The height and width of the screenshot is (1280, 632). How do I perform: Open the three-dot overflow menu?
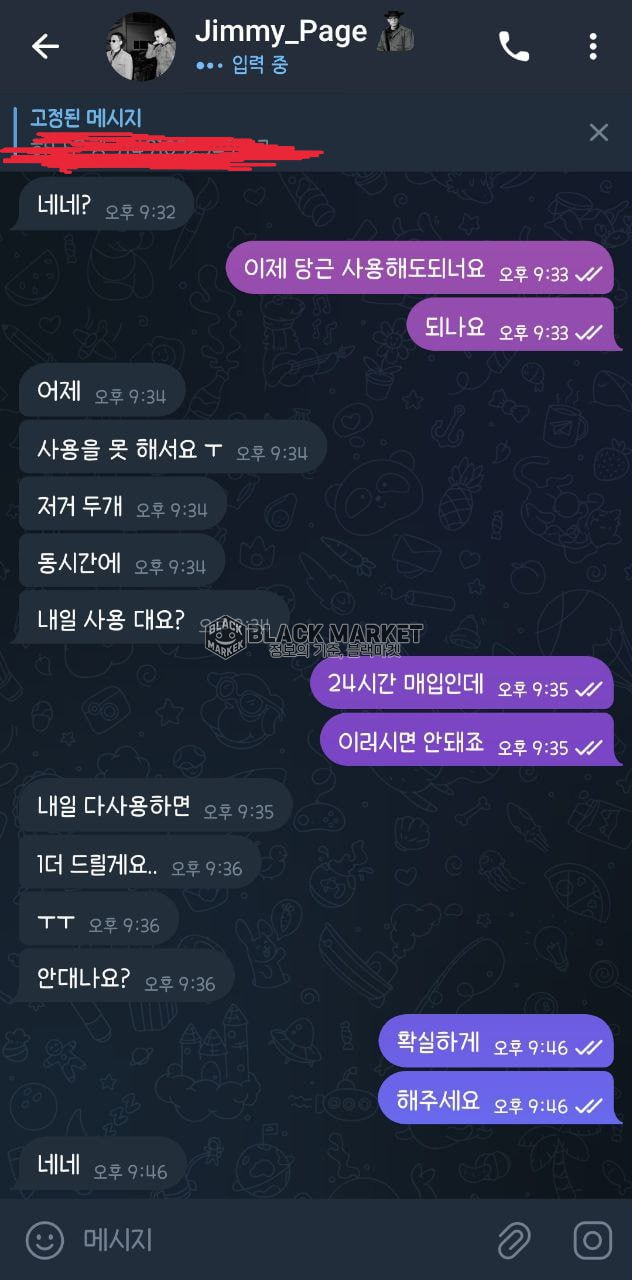[593, 46]
